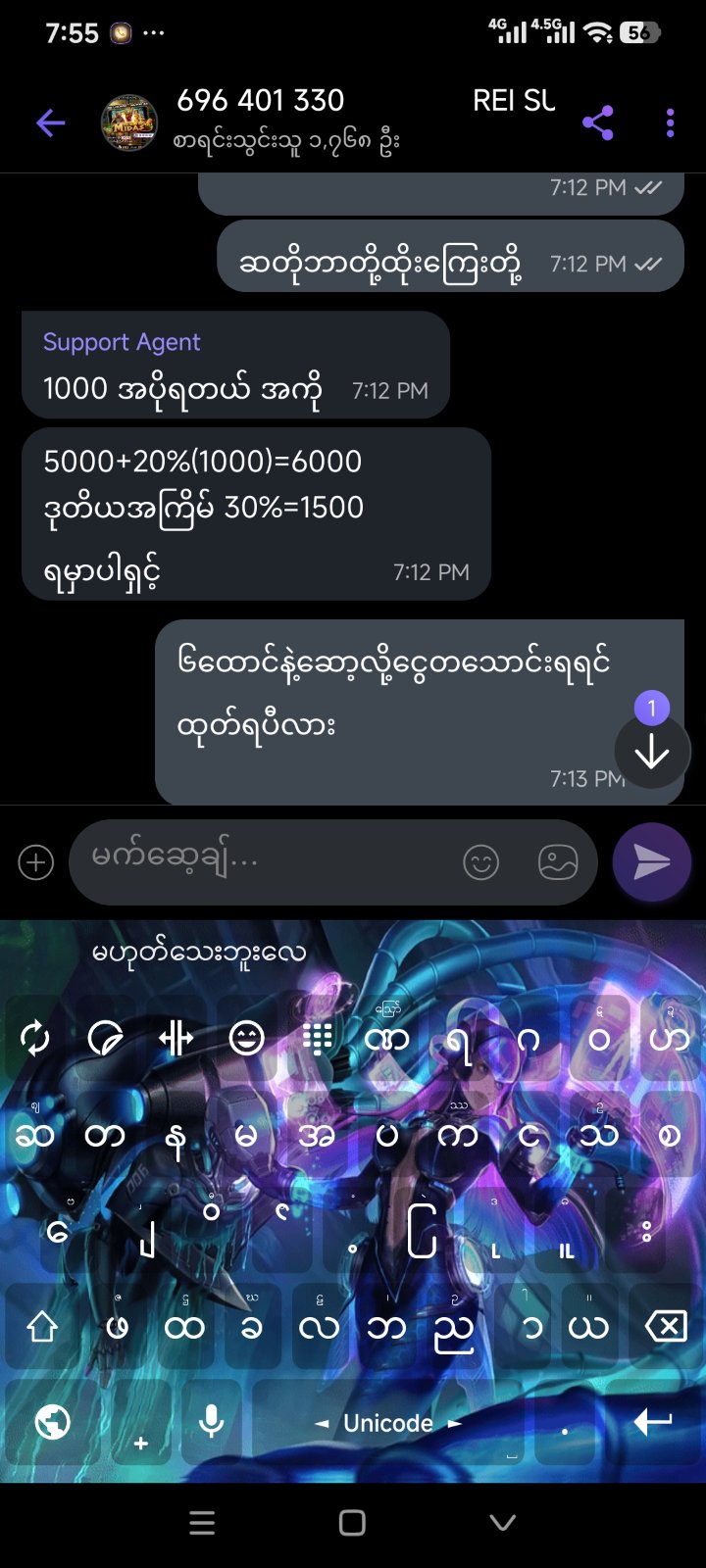Share this chat

(x=597, y=122)
